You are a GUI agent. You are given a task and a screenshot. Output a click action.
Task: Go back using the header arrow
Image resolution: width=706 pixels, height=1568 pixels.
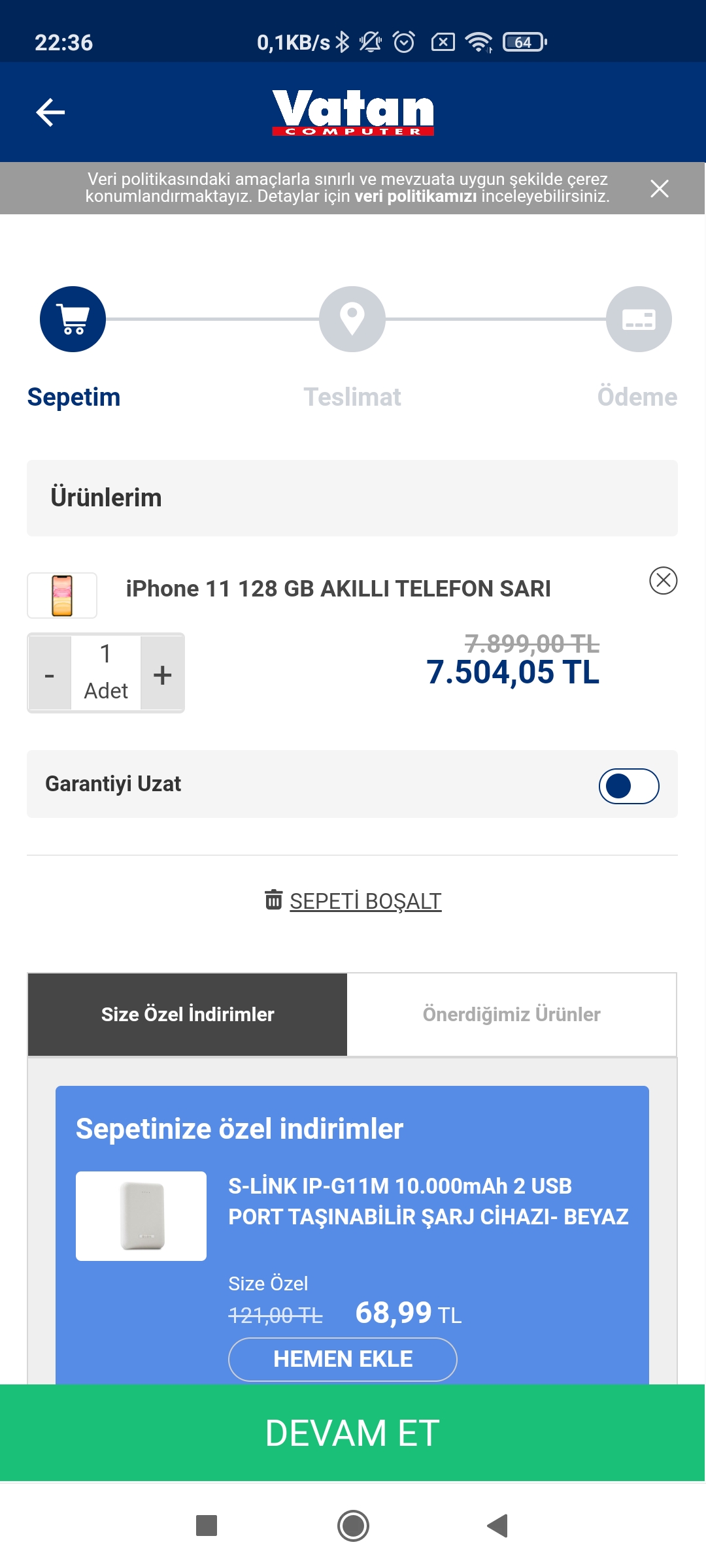pyautogui.click(x=50, y=112)
